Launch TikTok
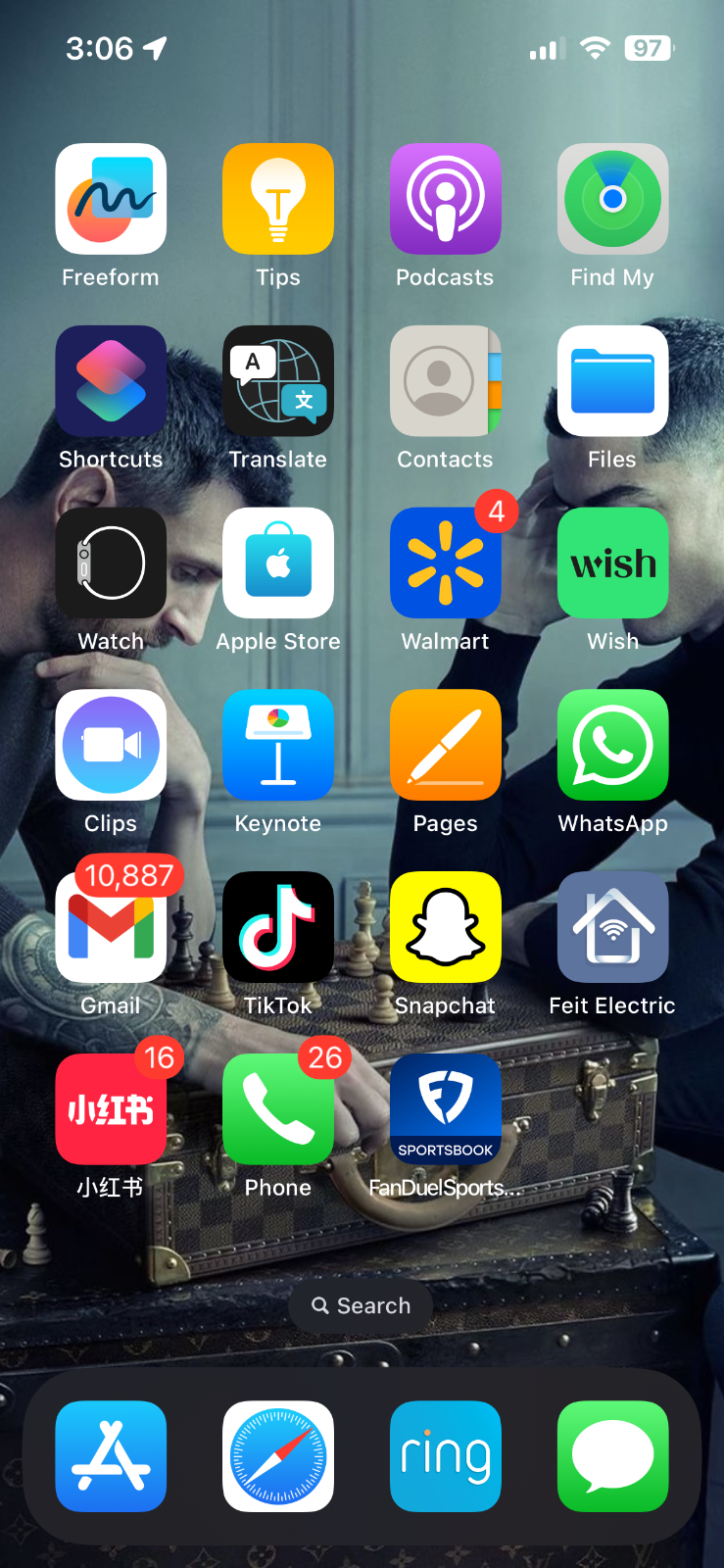This screenshot has height=1568, width=724. [x=278, y=927]
